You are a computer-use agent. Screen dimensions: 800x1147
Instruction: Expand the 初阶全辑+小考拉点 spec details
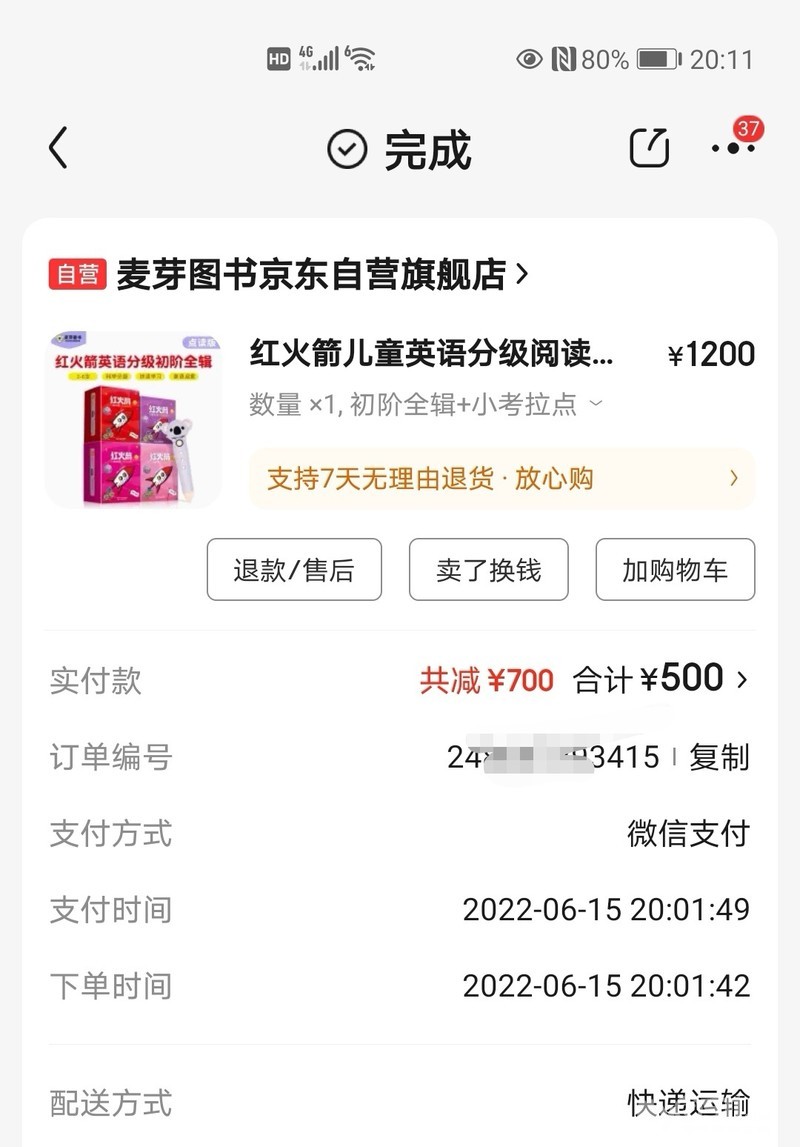coord(596,404)
